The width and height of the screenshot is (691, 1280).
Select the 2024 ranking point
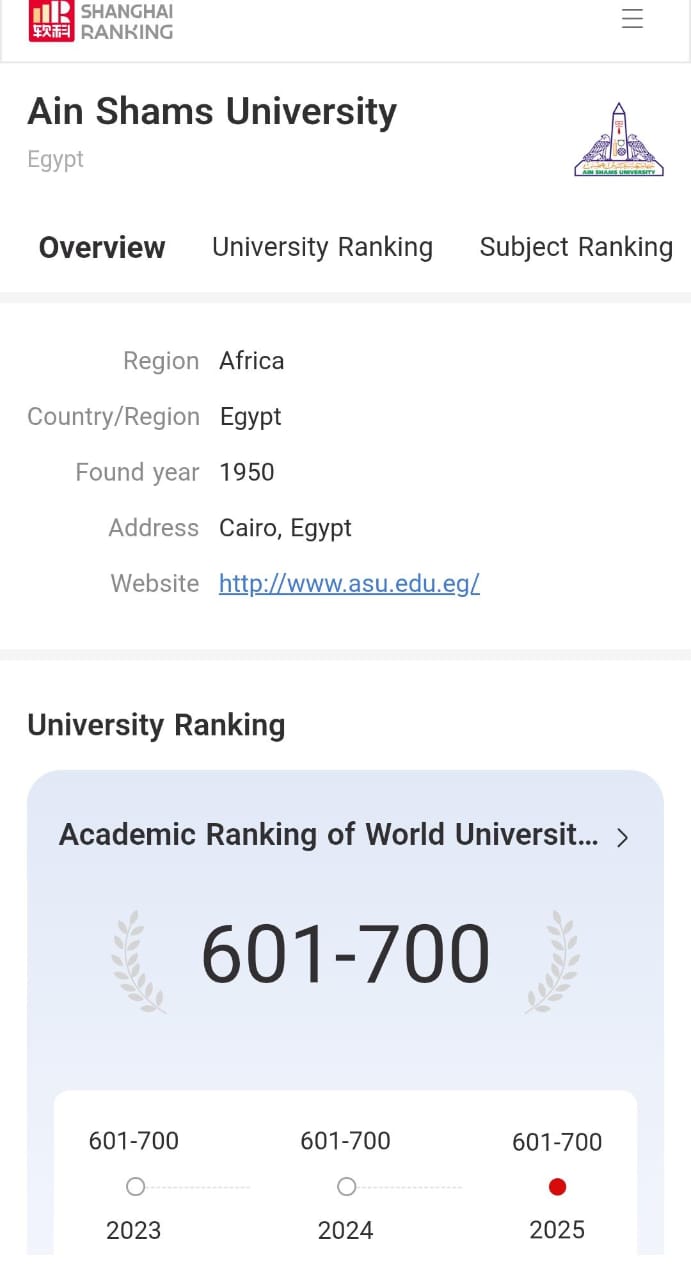346,1187
